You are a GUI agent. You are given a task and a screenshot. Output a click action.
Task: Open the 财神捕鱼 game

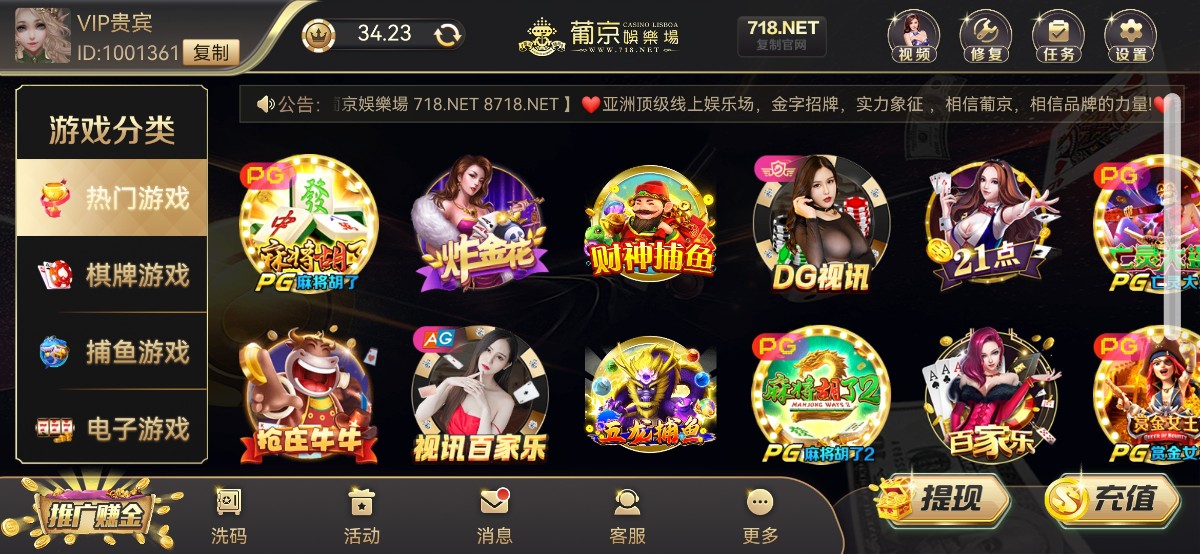pyautogui.click(x=651, y=225)
